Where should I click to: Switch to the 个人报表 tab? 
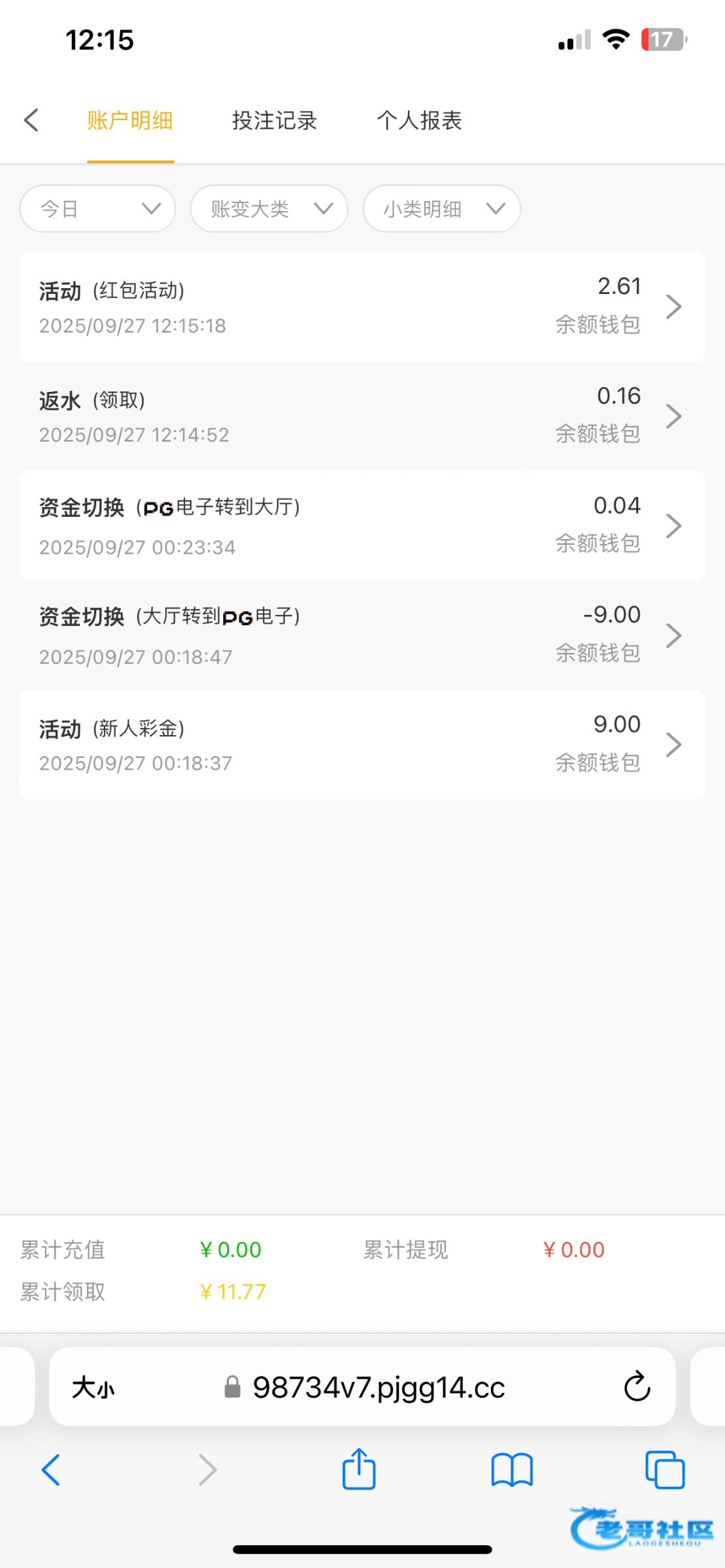[419, 121]
